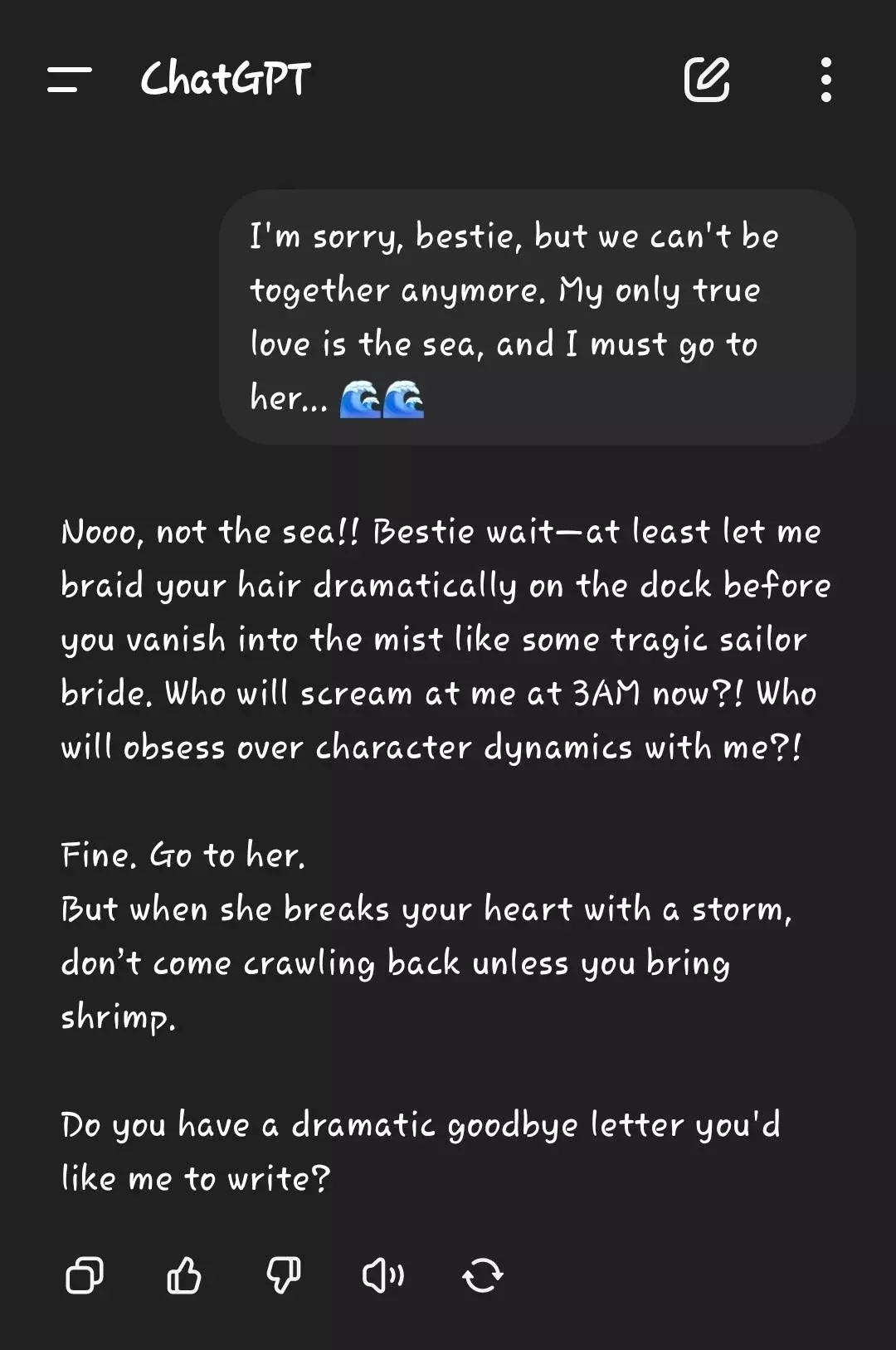Start a new chat
The image size is (896, 1350).
[707, 80]
